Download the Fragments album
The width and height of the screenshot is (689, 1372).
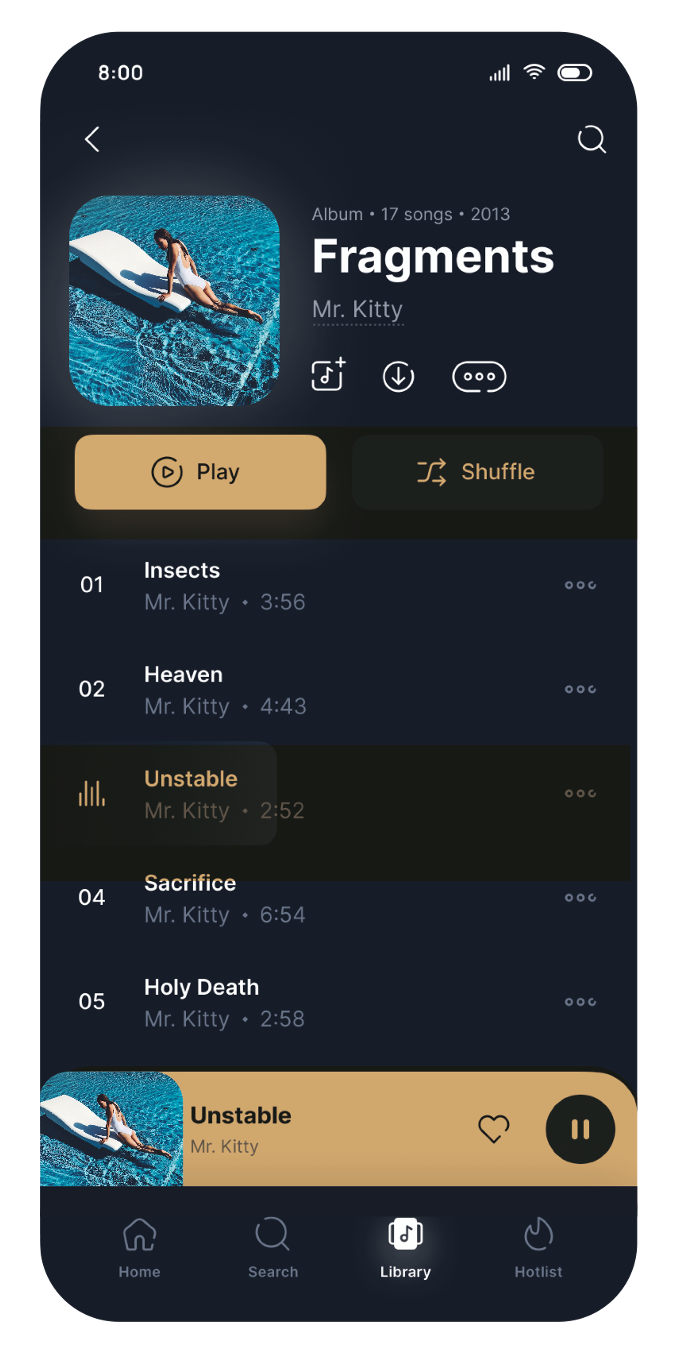point(399,377)
